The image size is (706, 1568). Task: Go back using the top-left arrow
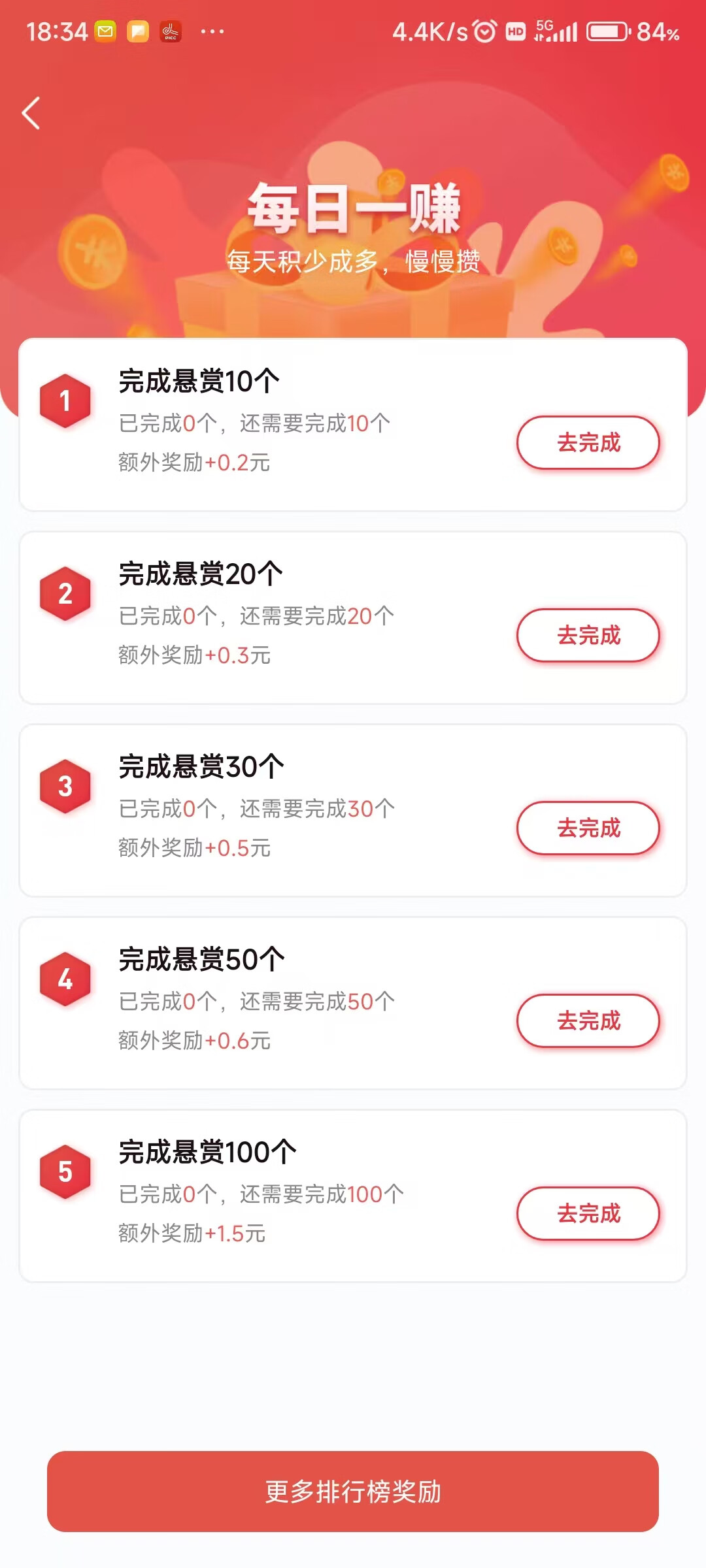(31, 113)
